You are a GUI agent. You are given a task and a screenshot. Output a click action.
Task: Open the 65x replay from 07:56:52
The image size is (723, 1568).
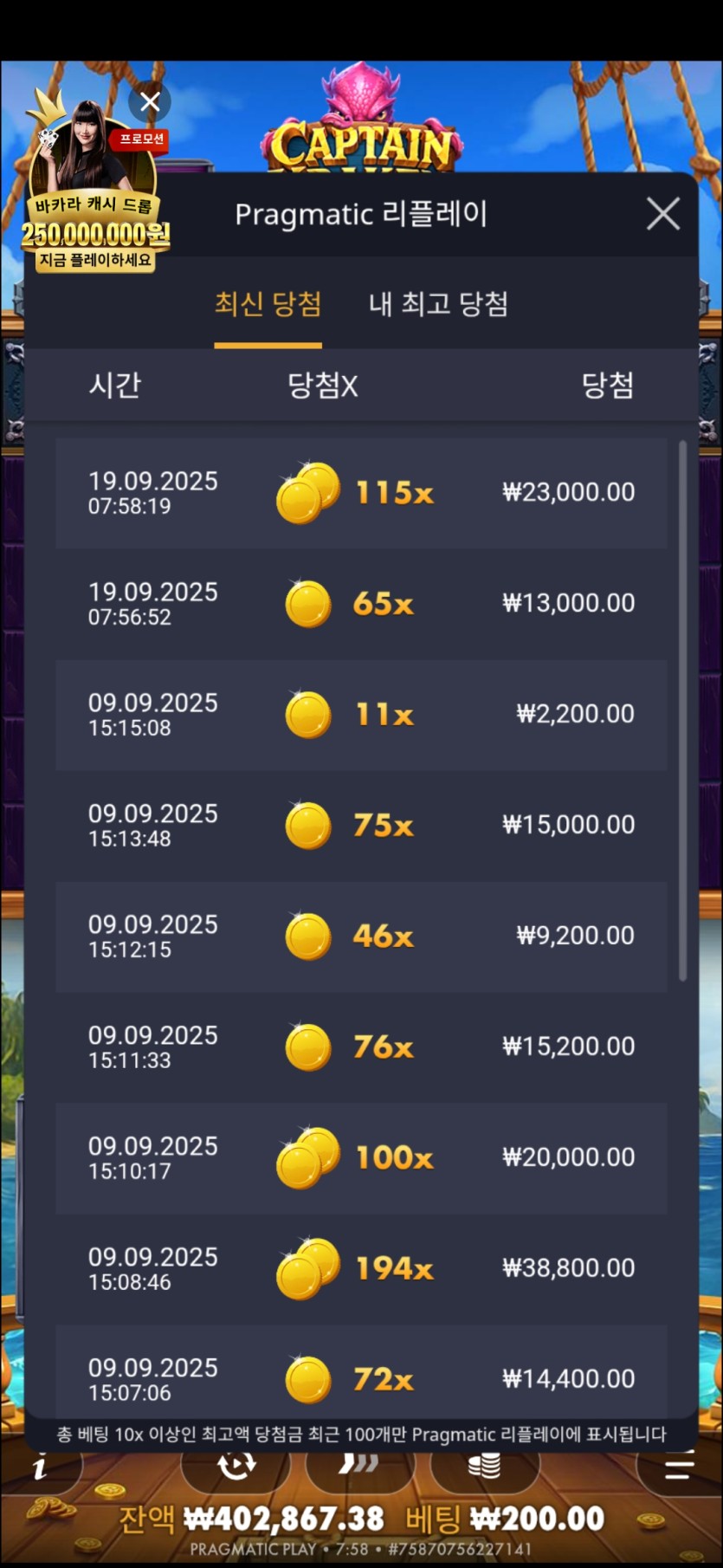click(x=361, y=604)
